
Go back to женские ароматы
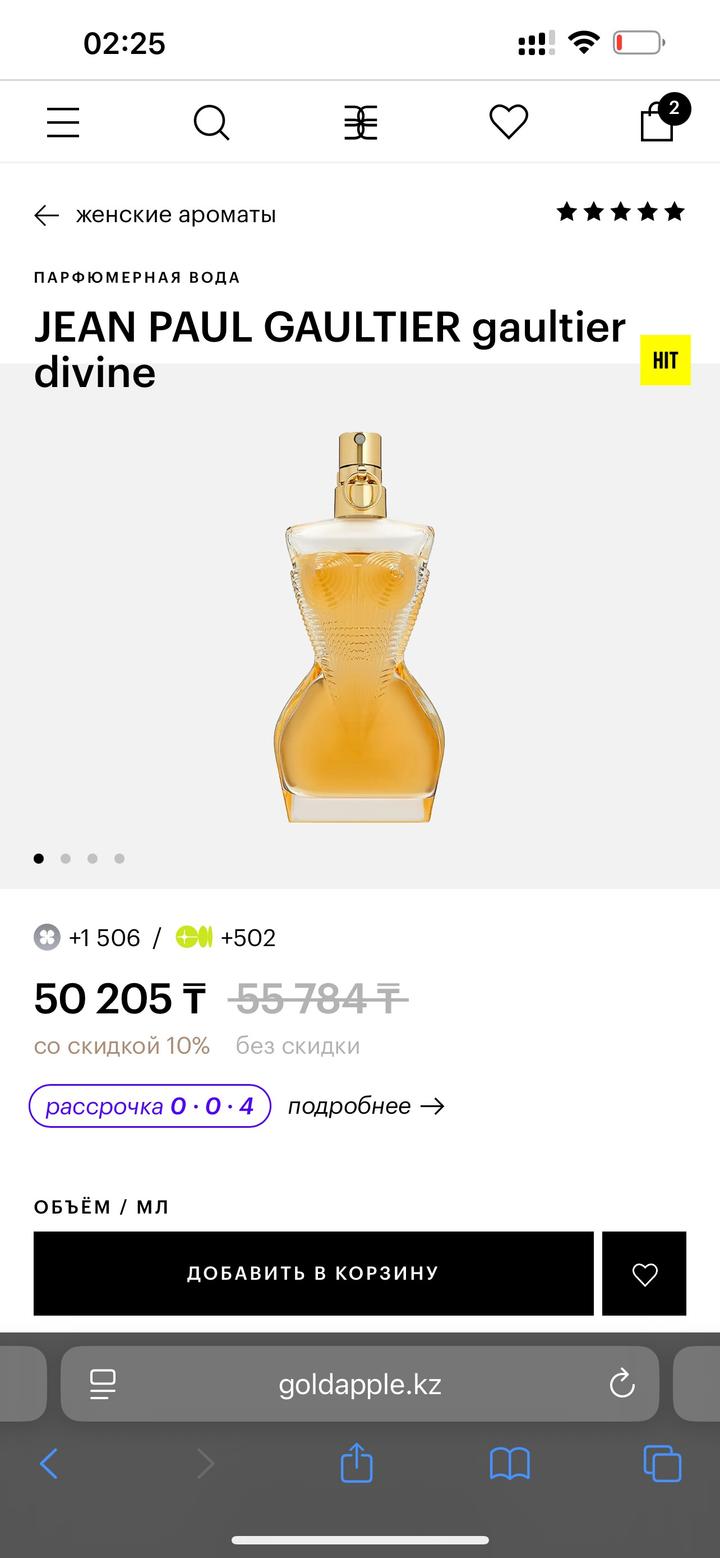coord(156,215)
